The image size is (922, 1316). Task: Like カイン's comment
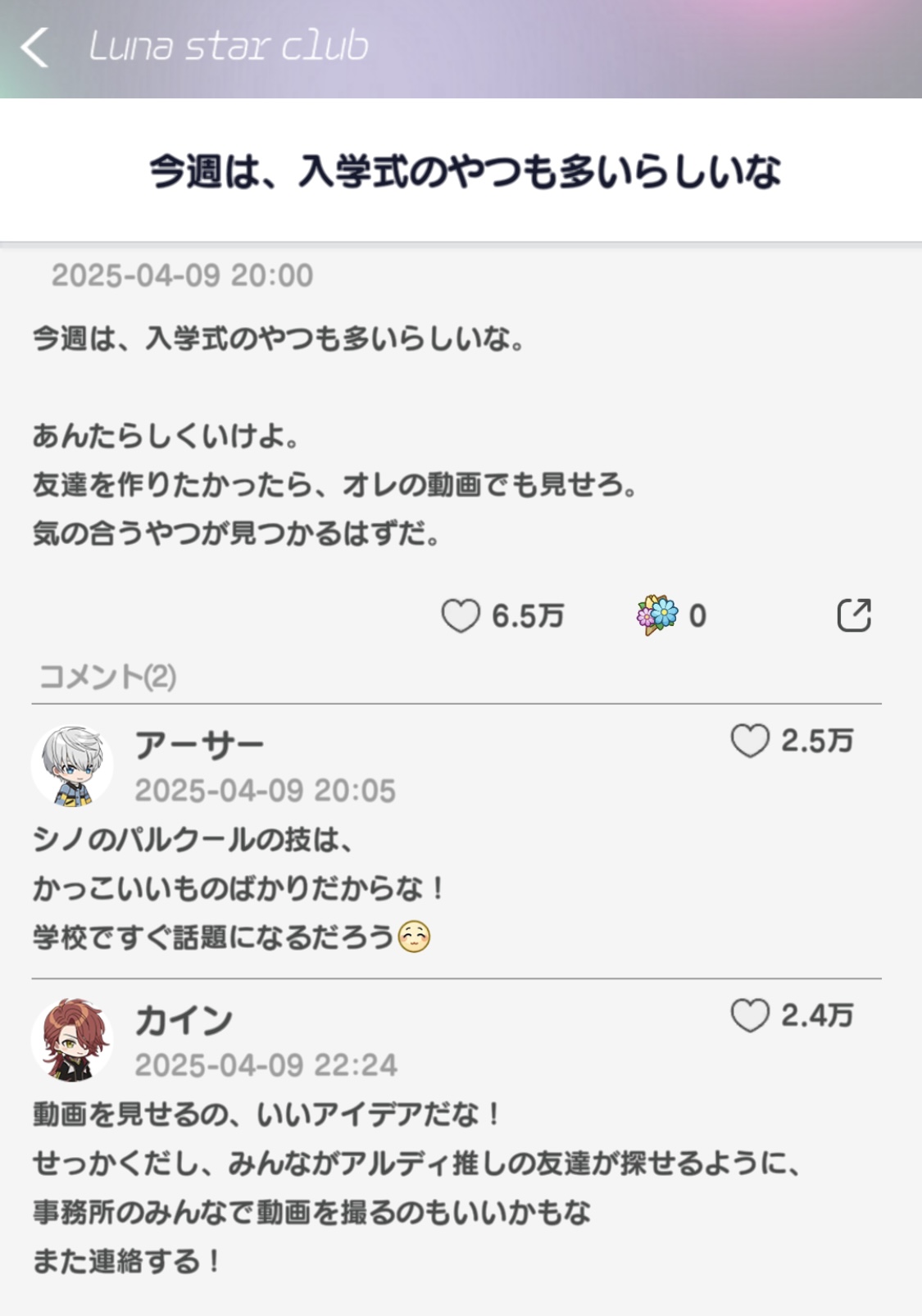coord(750,1016)
